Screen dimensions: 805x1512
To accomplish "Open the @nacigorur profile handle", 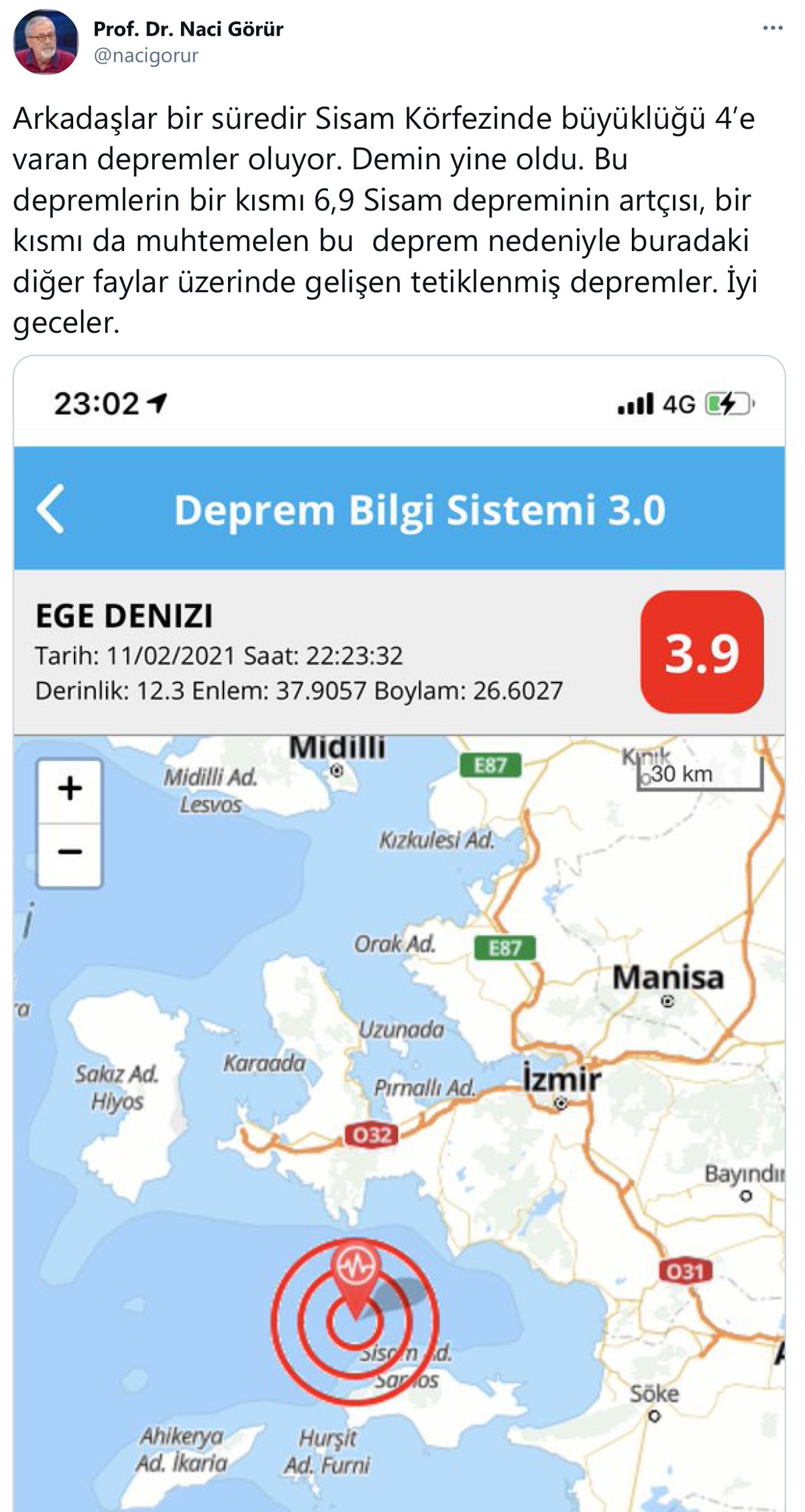I will (146, 56).
